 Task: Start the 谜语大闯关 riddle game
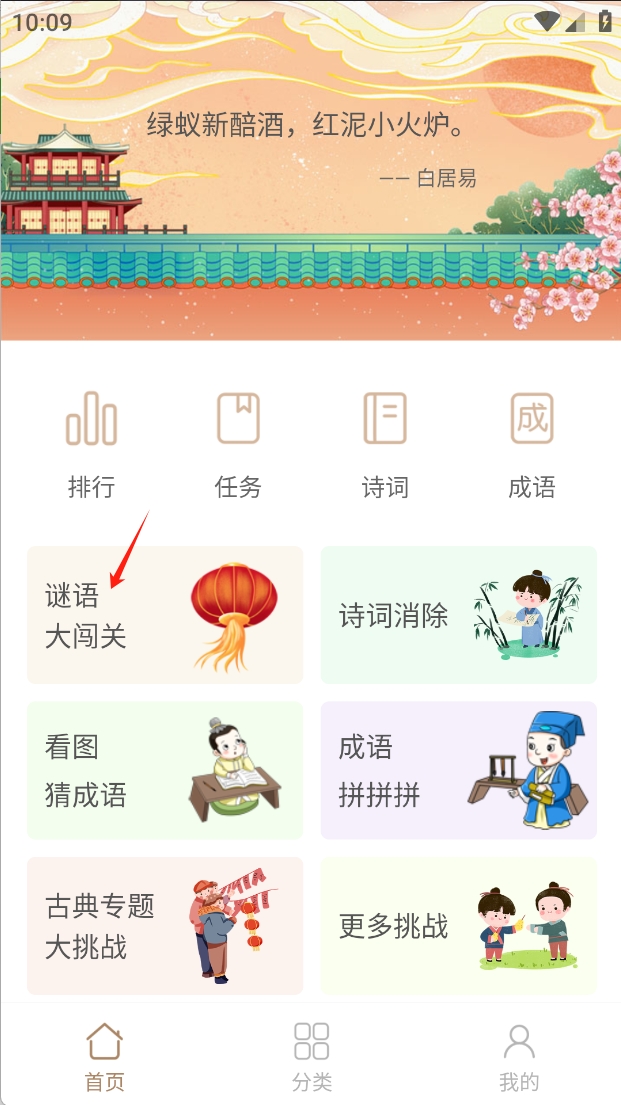click(x=165, y=615)
